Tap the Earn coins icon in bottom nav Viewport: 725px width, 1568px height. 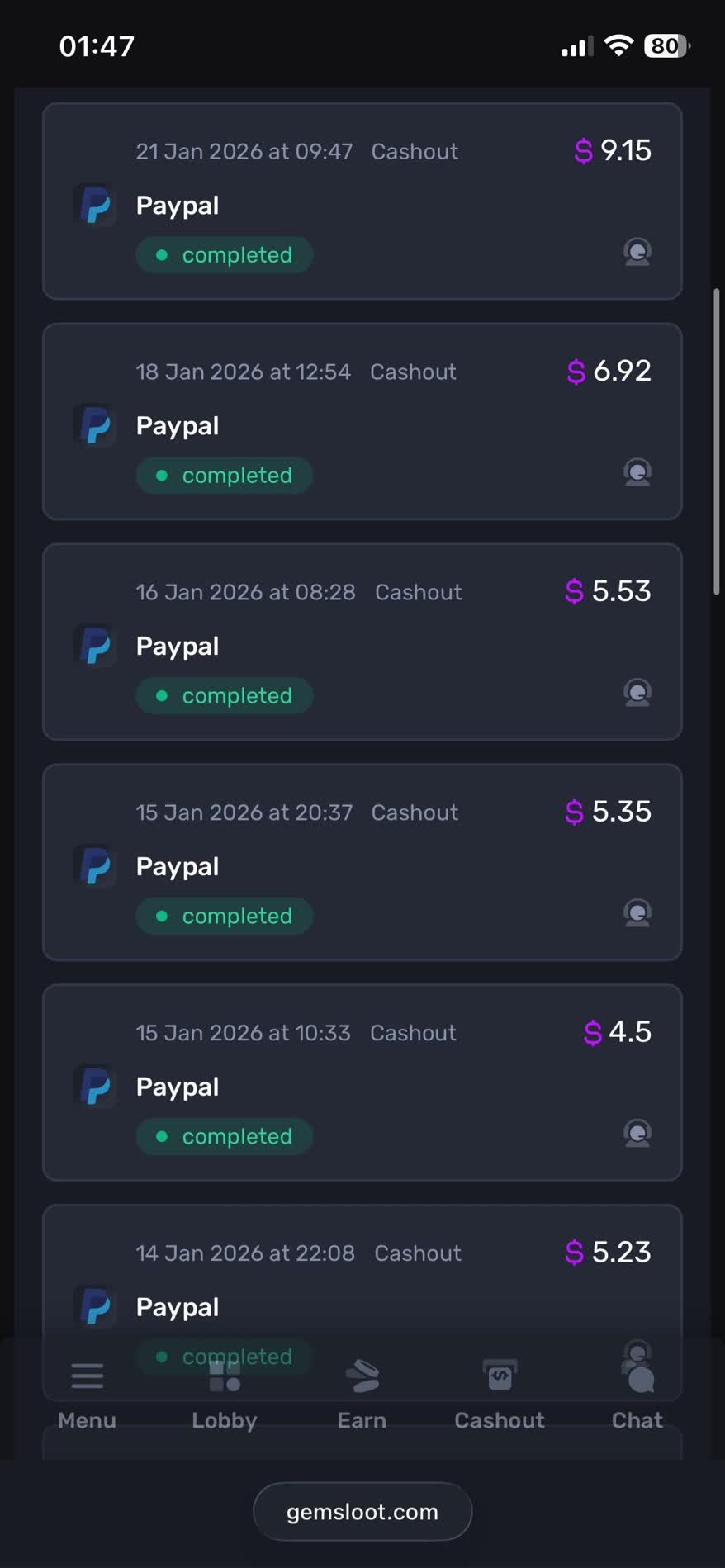tap(362, 1375)
